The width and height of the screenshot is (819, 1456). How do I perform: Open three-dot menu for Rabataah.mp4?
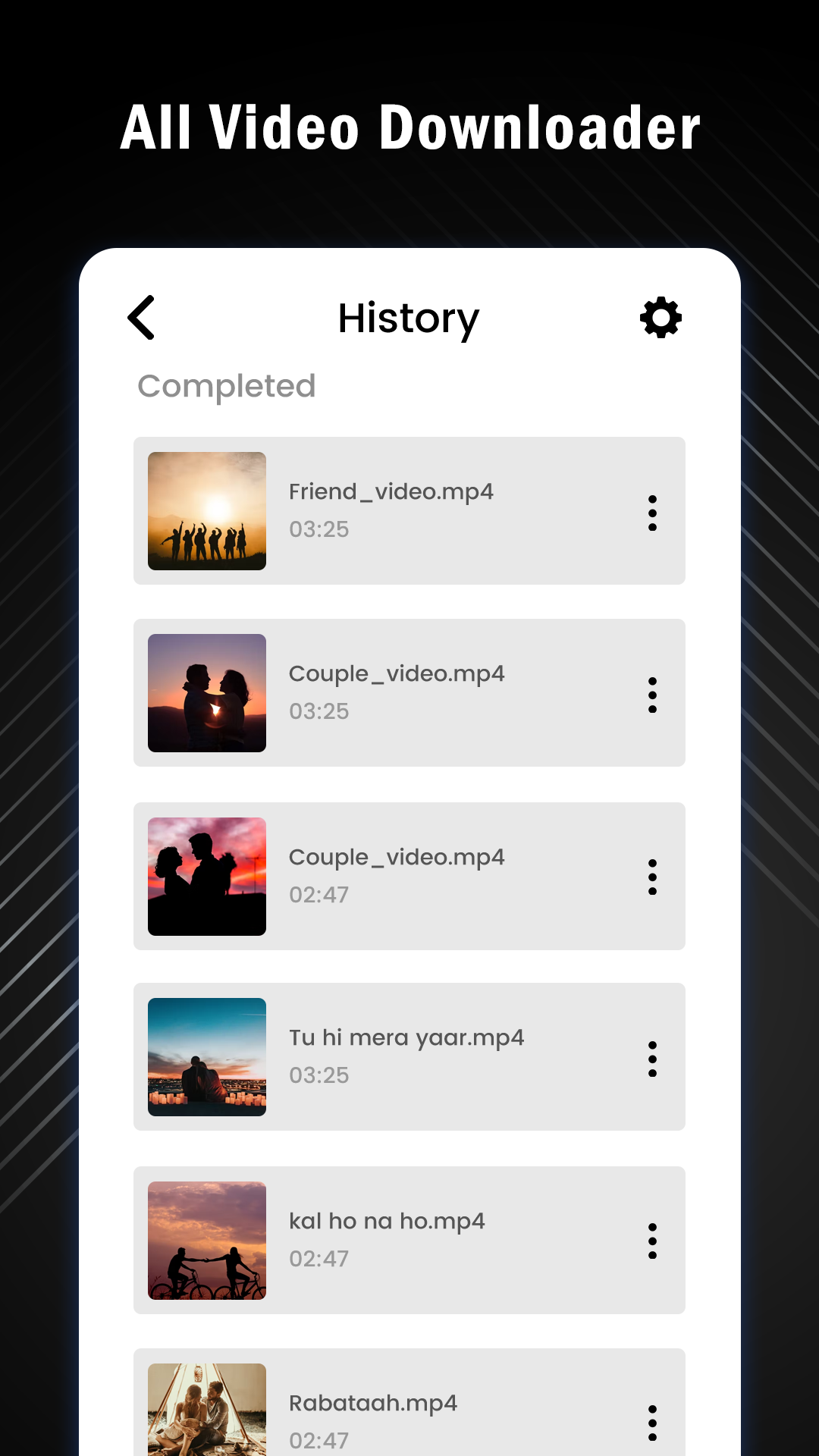(x=652, y=1423)
